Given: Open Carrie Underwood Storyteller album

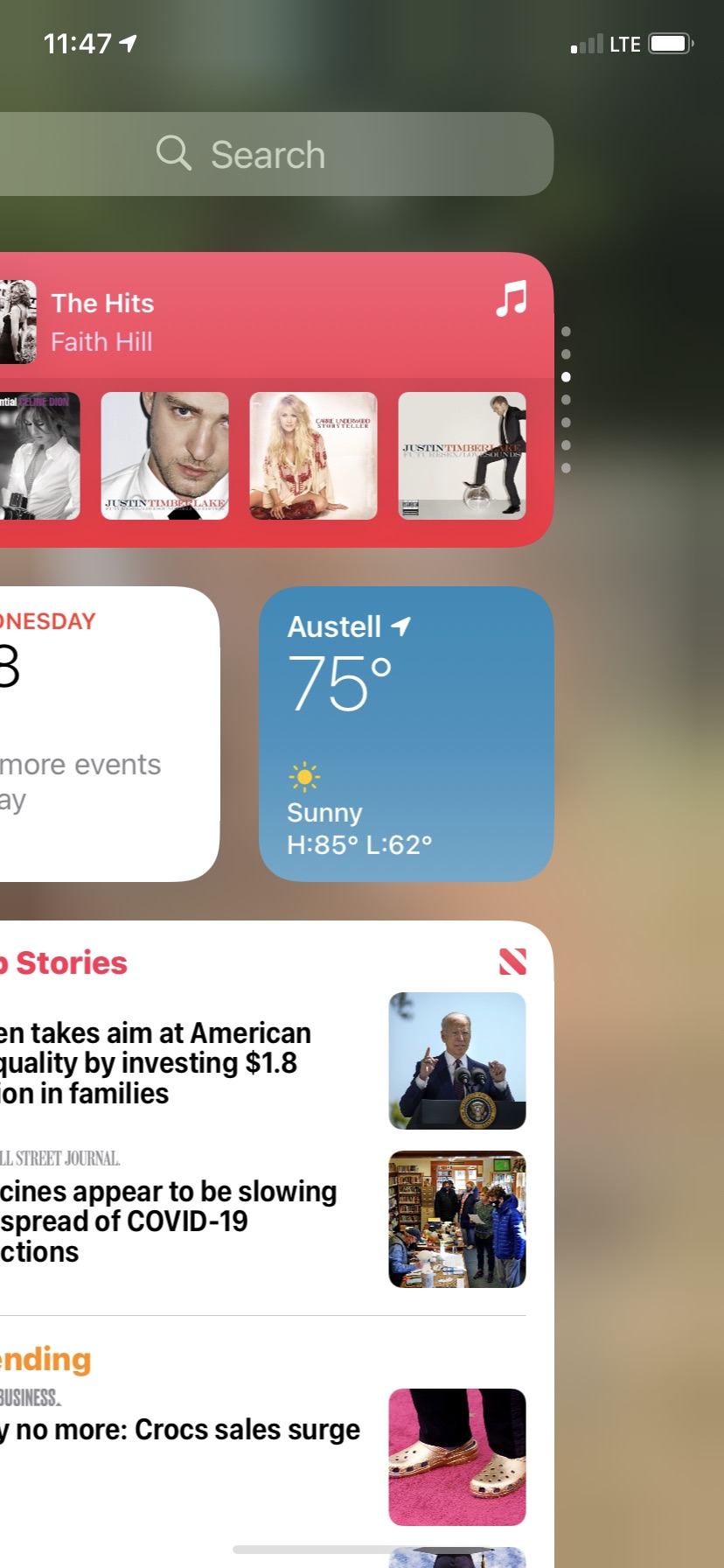Looking at the screenshot, I should point(313,456).
